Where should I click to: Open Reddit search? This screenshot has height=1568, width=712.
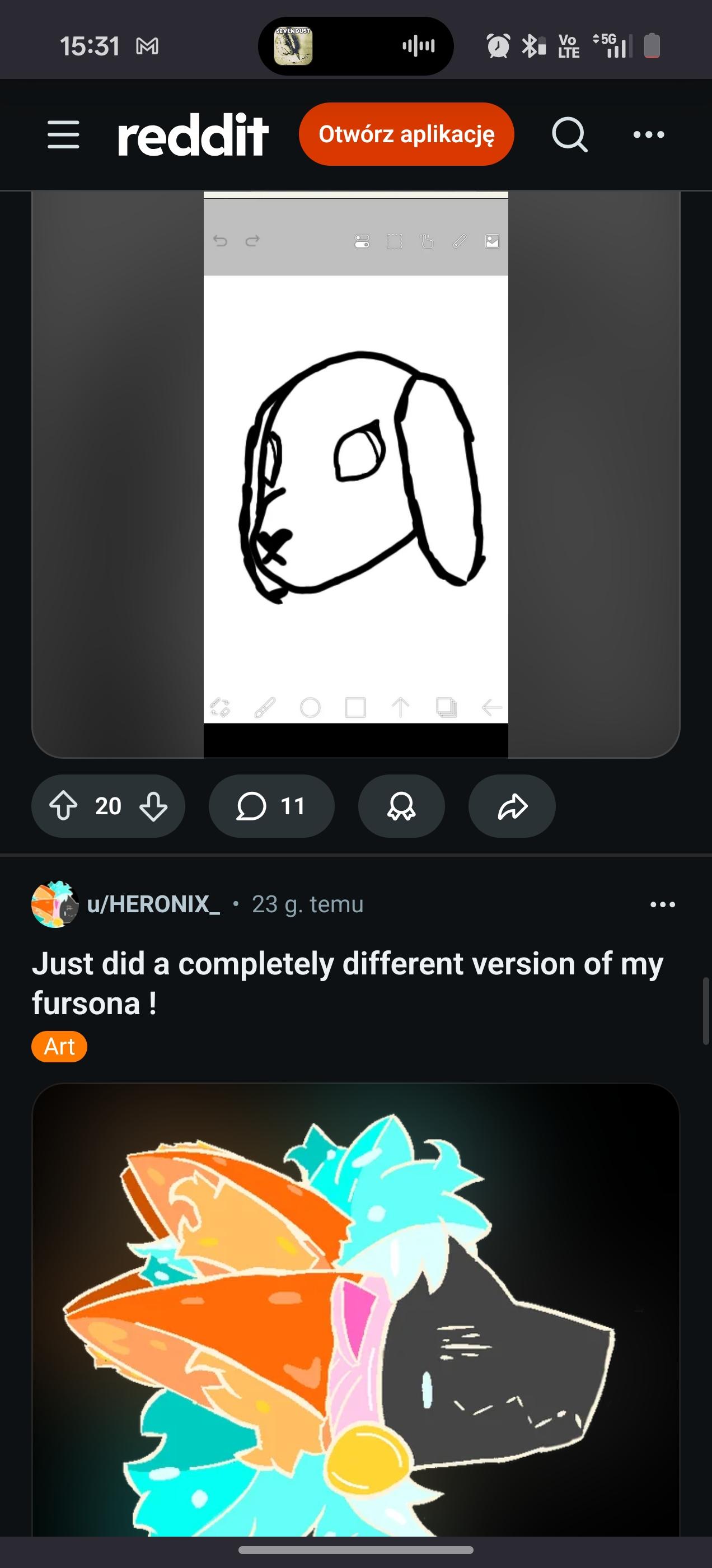[x=569, y=134]
